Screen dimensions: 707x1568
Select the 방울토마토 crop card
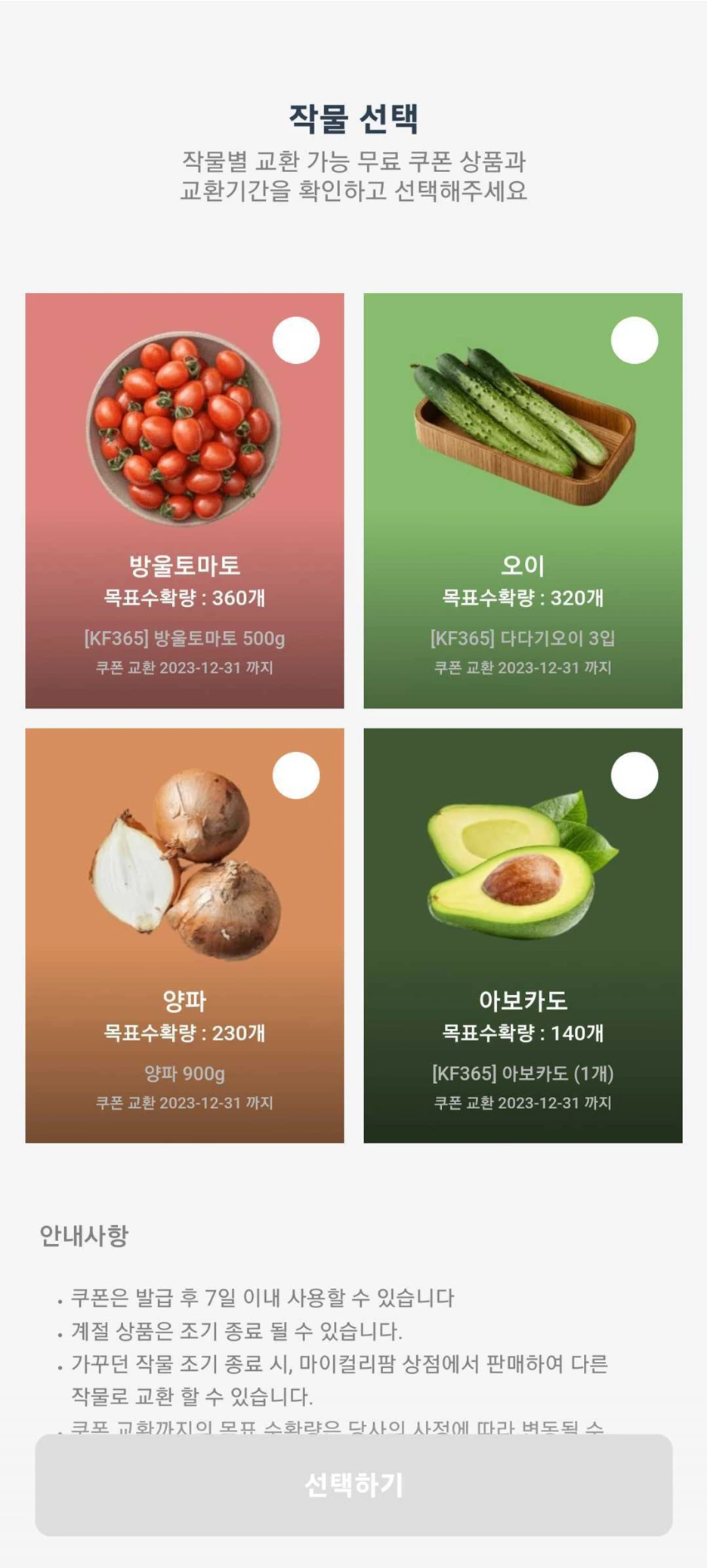pyautogui.click(x=184, y=501)
